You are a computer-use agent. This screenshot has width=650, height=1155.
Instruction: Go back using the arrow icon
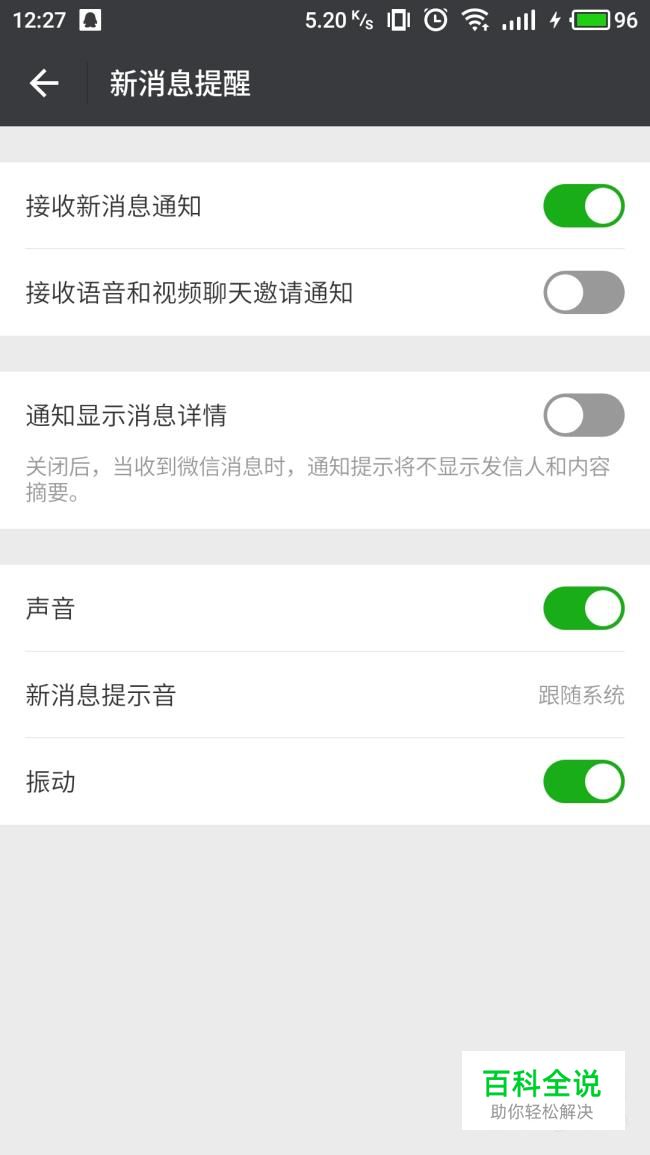pos(43,83)
